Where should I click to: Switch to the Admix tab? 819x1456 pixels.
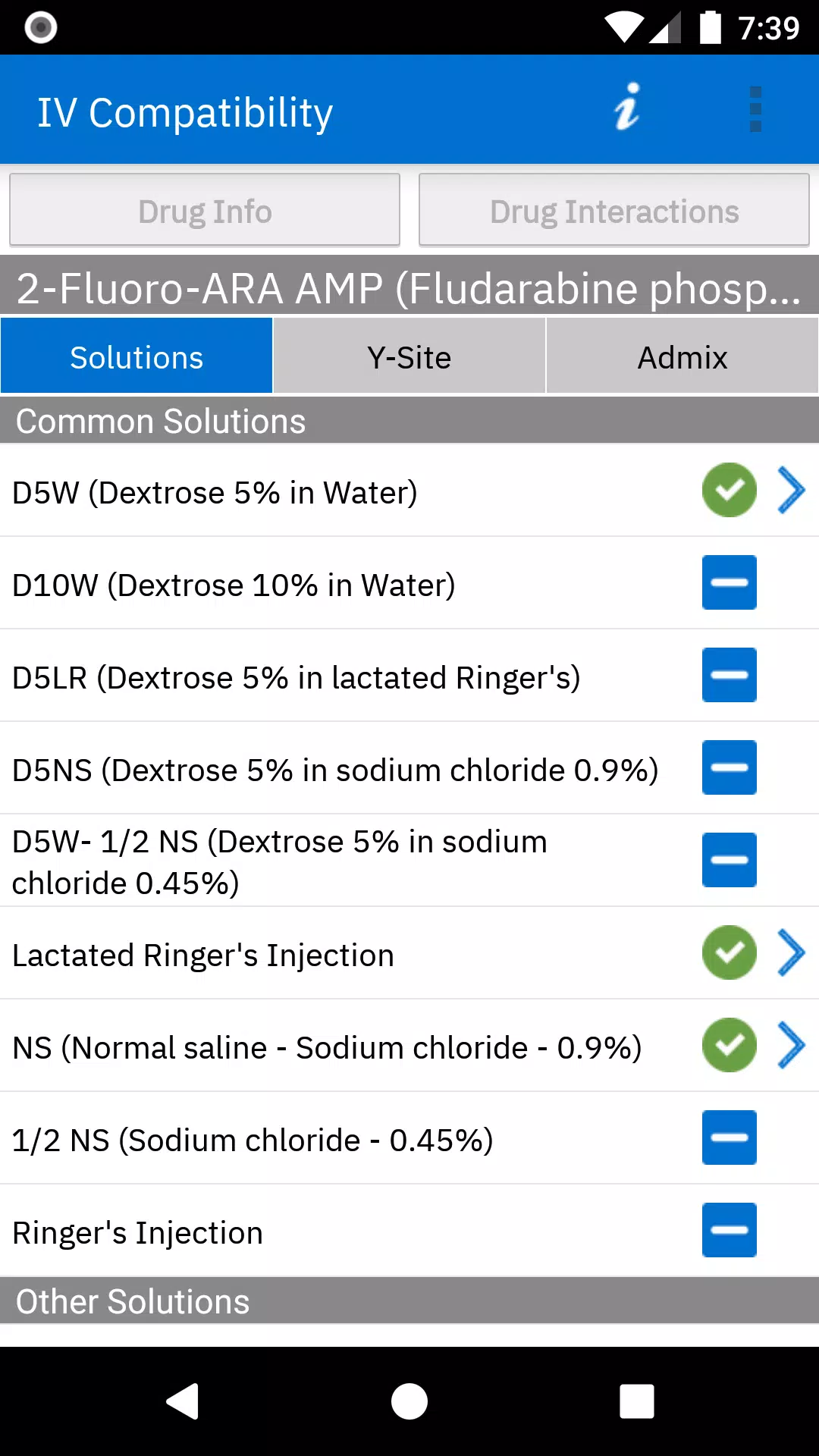pyautogui.click(x=682, y=356)
